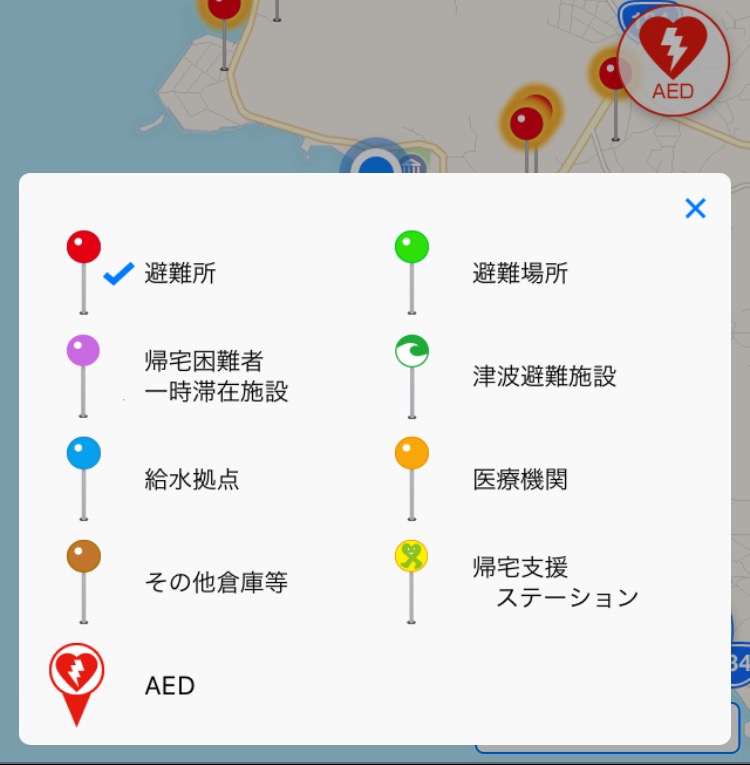Image resolution: width=750 pixels, height=765 pixels.
Task: Choose the その他倉庫等 pin type
Action: click(215, 582)
